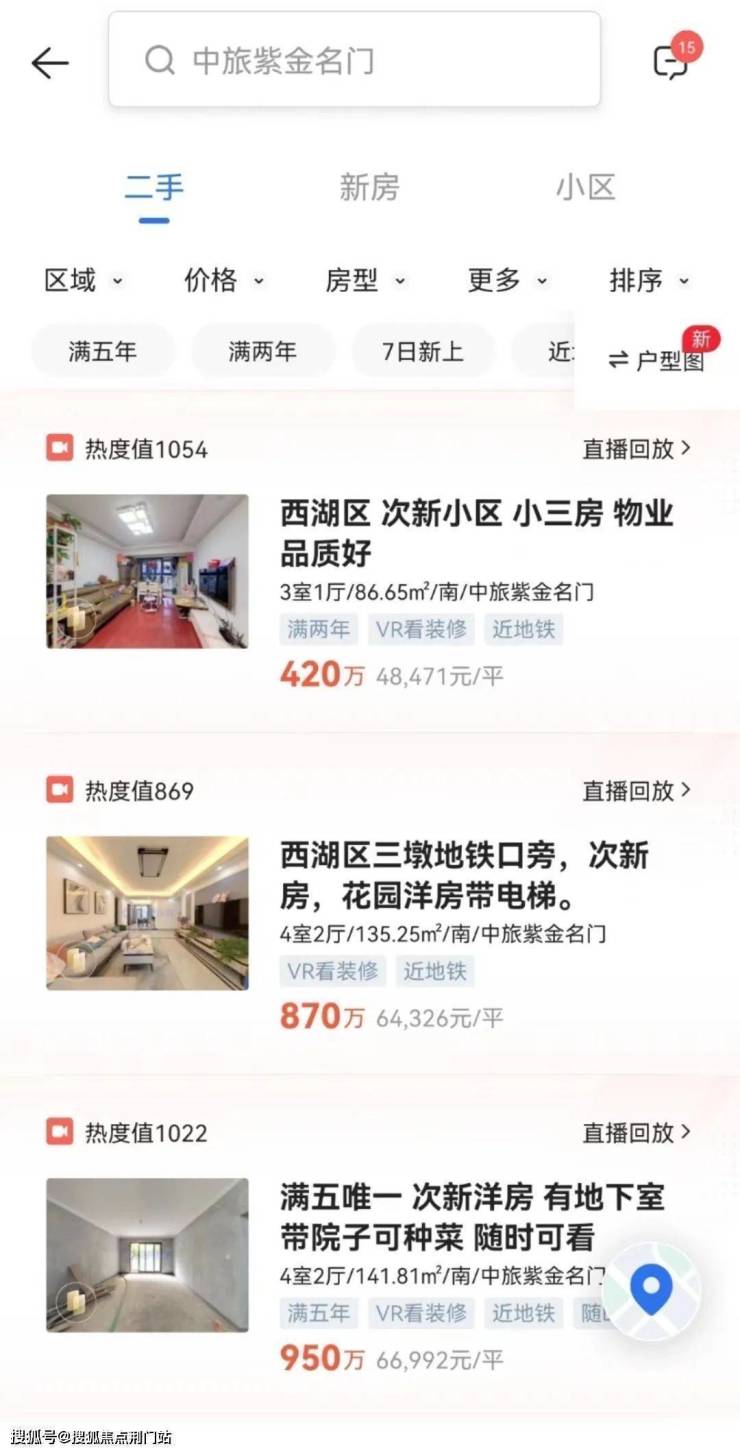
Task: Open the 排序 sorting dropdown
Action: pyautogui.click(x=649, y=281)
